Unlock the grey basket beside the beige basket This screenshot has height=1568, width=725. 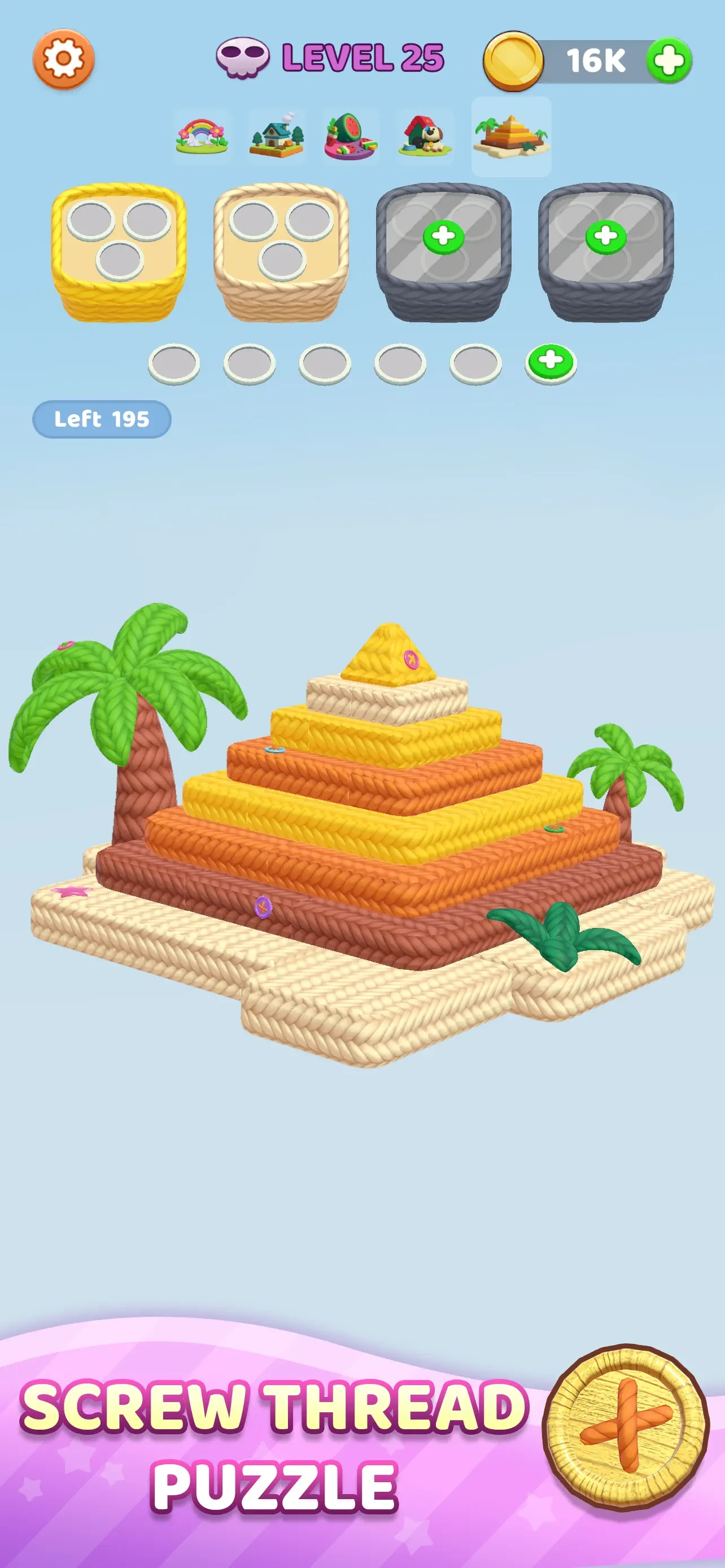tap(443, 252)
